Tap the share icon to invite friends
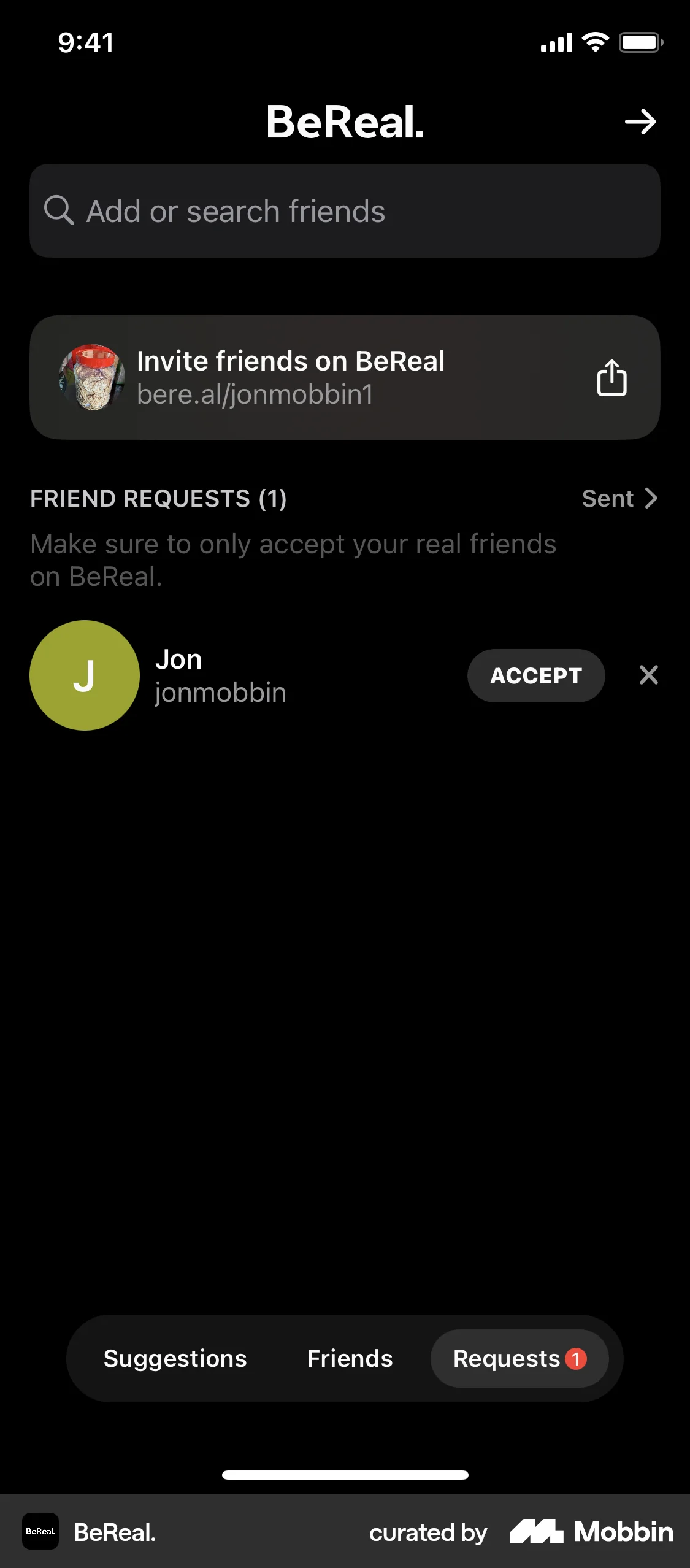The width and height of the screenshot is (690, 1568). [611, 378]
